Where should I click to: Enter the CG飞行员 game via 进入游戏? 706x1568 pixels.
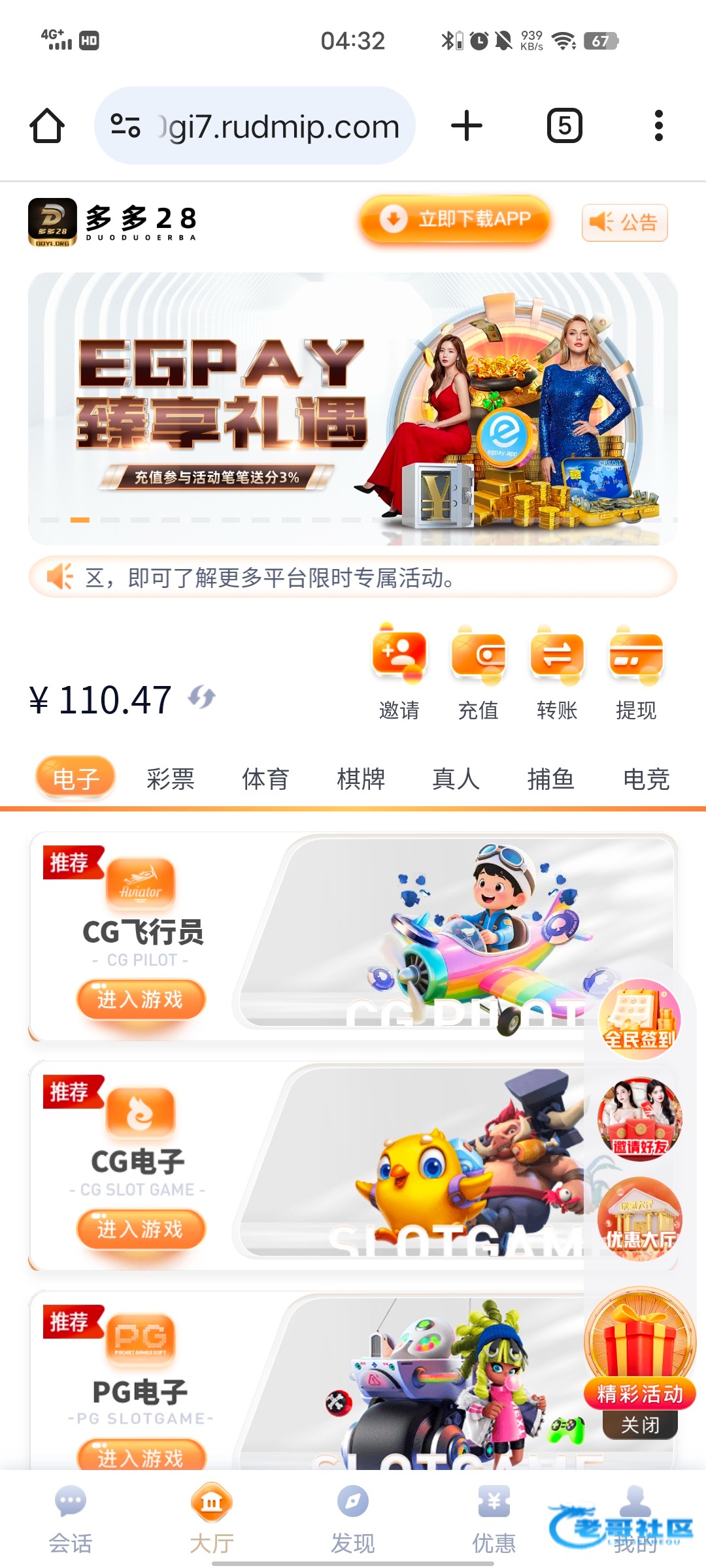tap(141, 999)
